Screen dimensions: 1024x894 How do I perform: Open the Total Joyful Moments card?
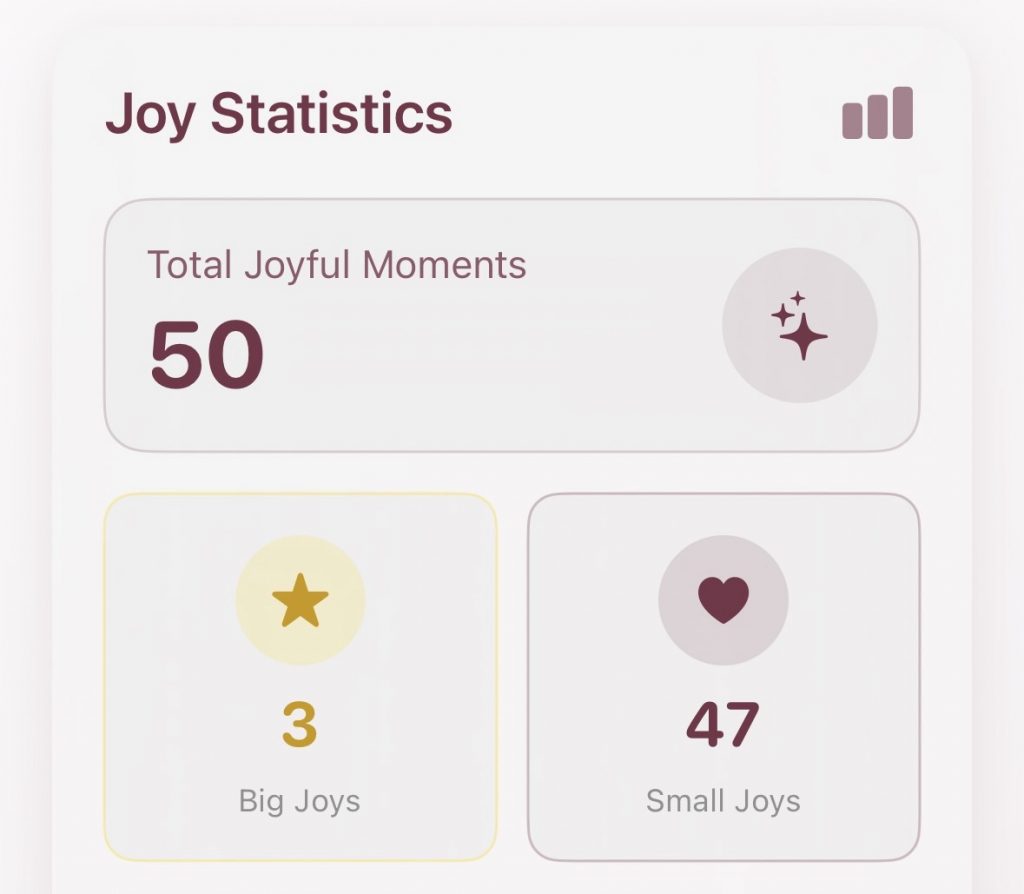511,326
